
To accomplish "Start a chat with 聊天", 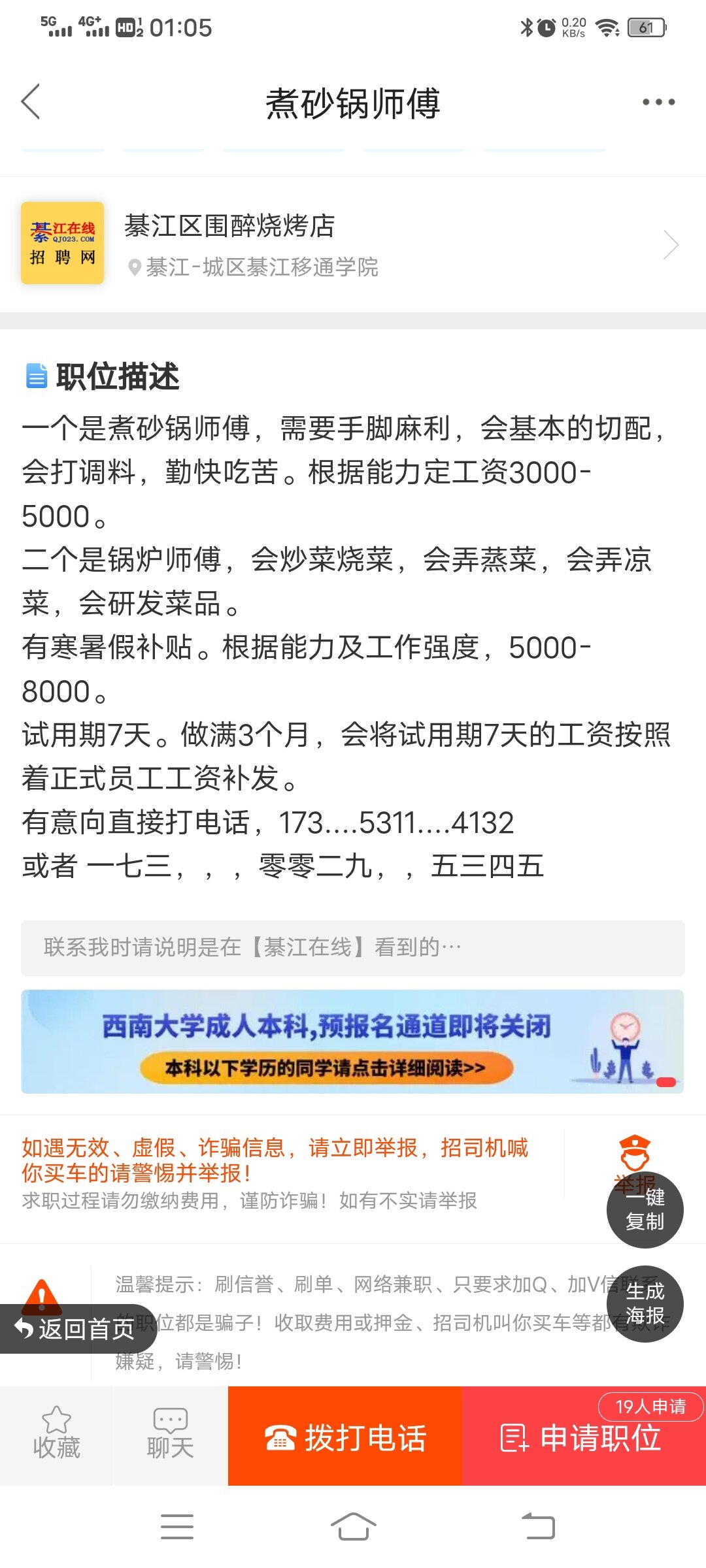I will click(170, 1435).
